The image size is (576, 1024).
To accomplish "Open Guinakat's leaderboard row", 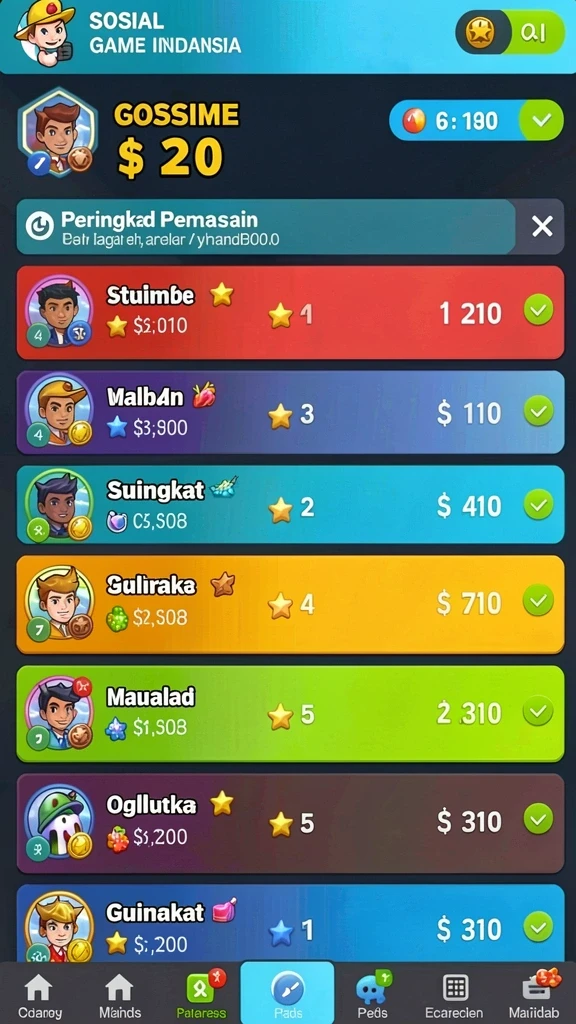I will 290,923.
